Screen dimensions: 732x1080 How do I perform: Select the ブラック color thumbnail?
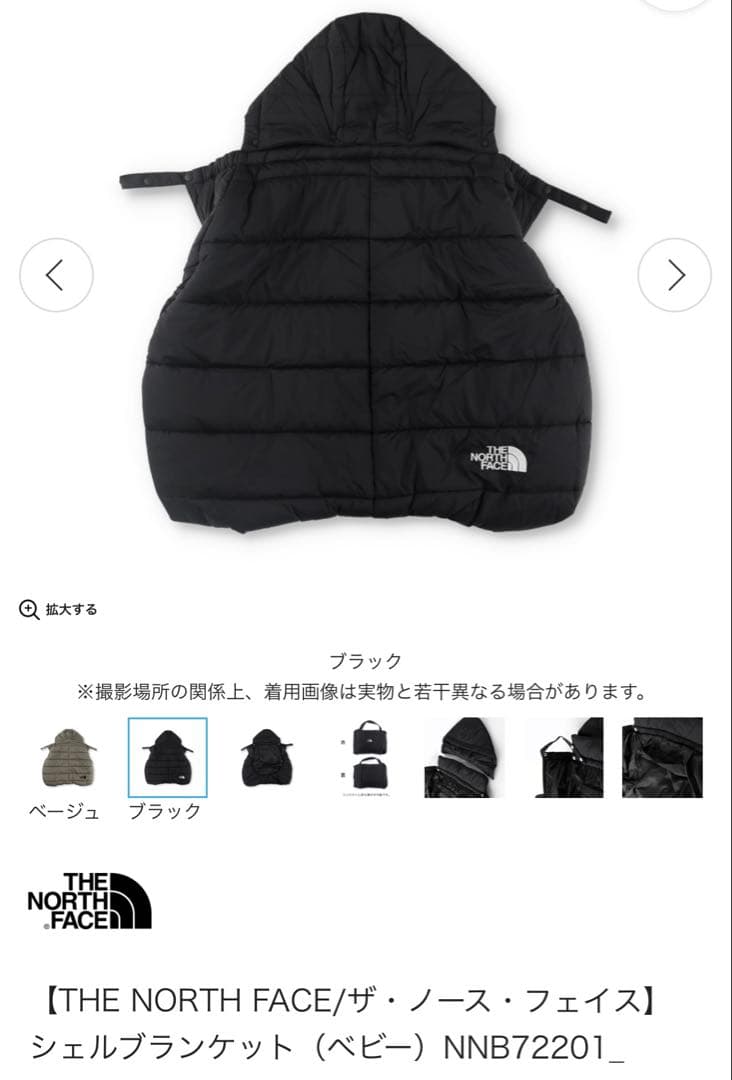click(167, 758)
